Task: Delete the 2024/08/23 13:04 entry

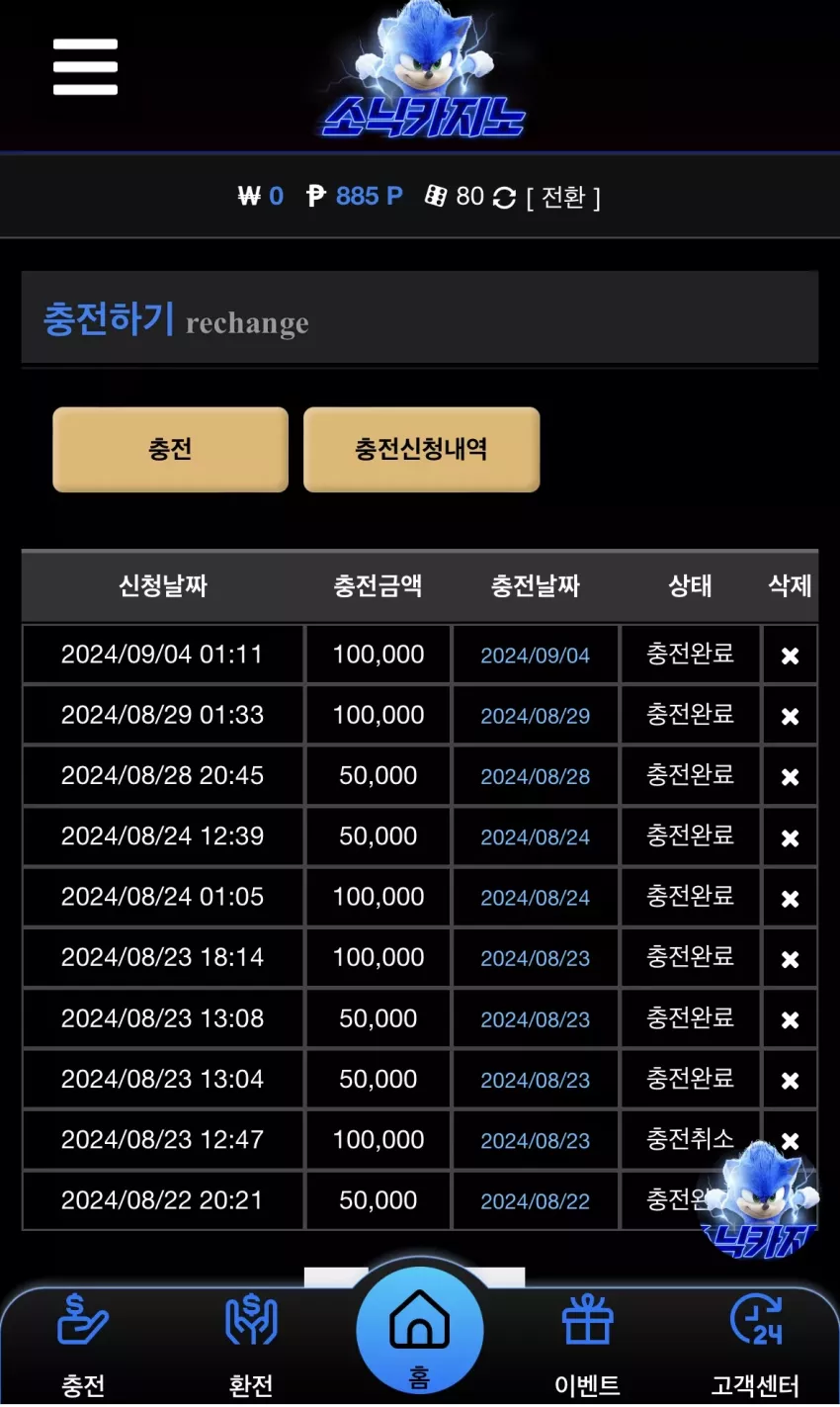Action: [790, 1081]
